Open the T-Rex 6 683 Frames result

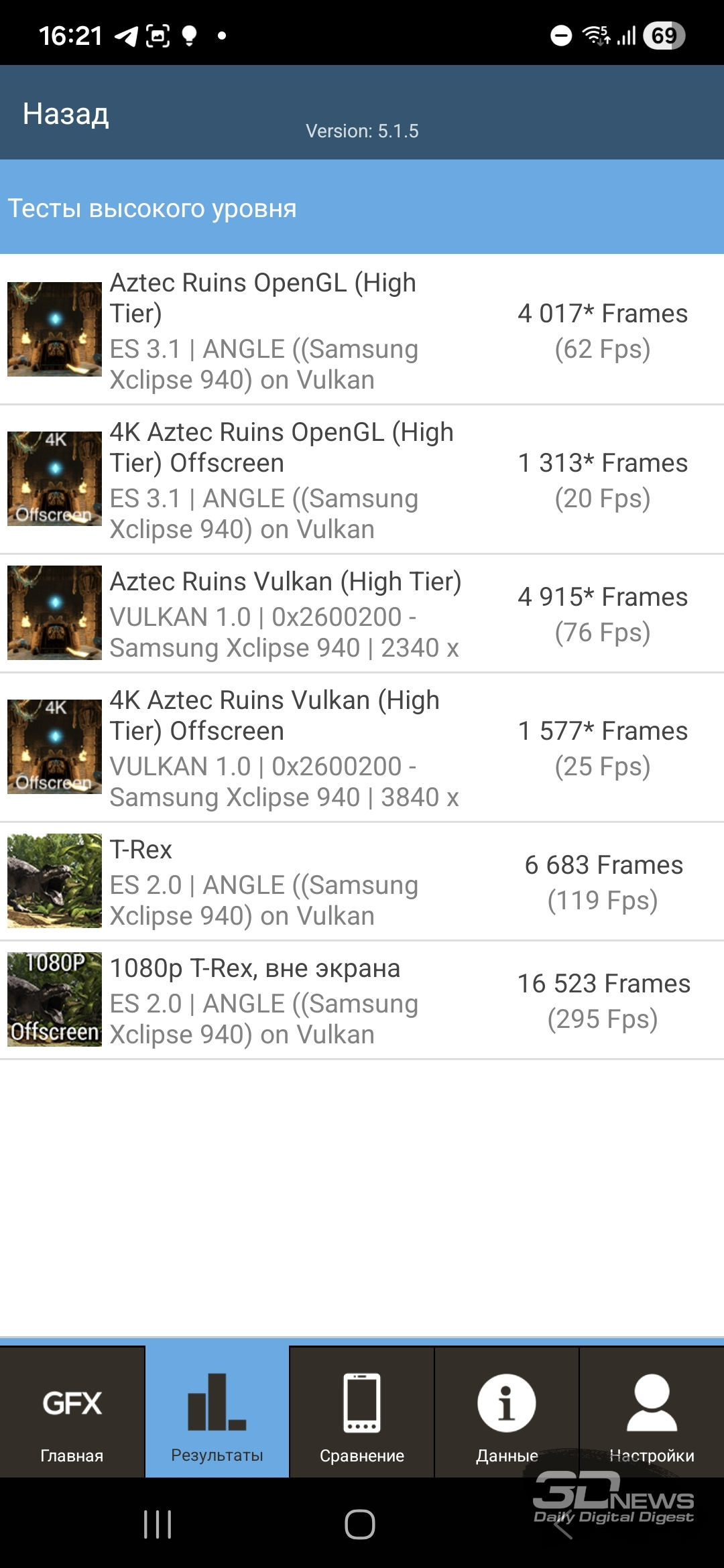click(362, 881)
